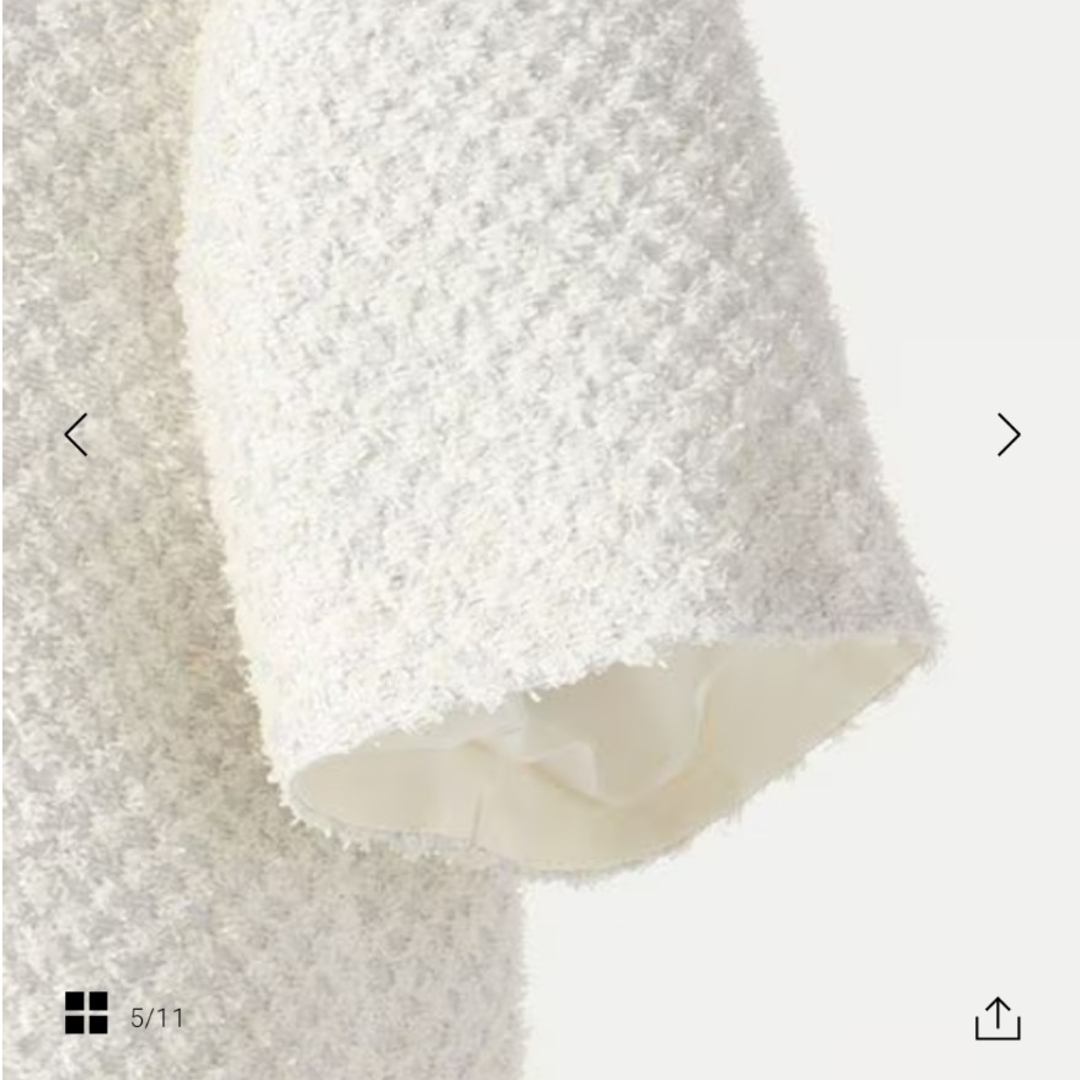The width and height of the screenshot is (1080, 1080).
Task: Share this product image
Action: coord(997,1018)
